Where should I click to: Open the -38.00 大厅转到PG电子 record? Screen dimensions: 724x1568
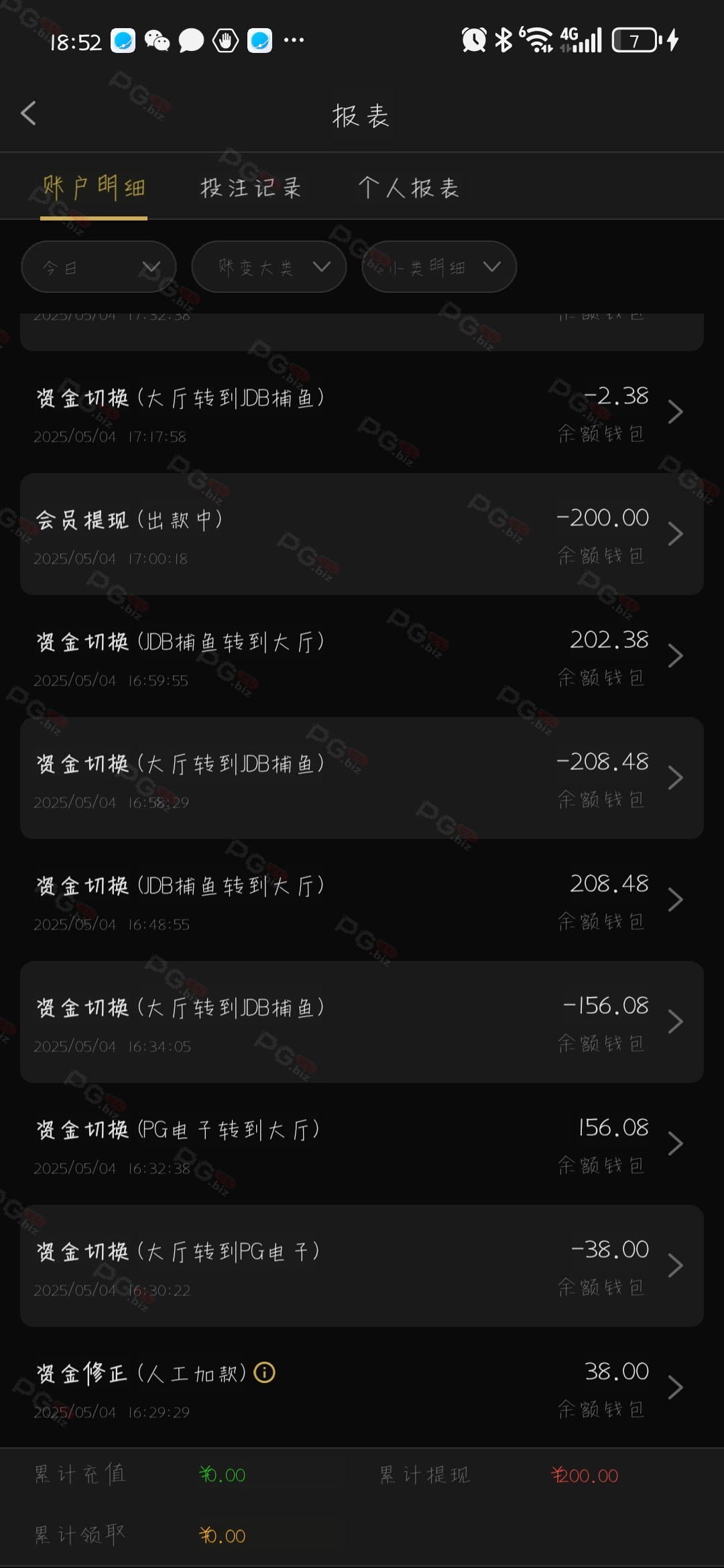point(362,1266)
